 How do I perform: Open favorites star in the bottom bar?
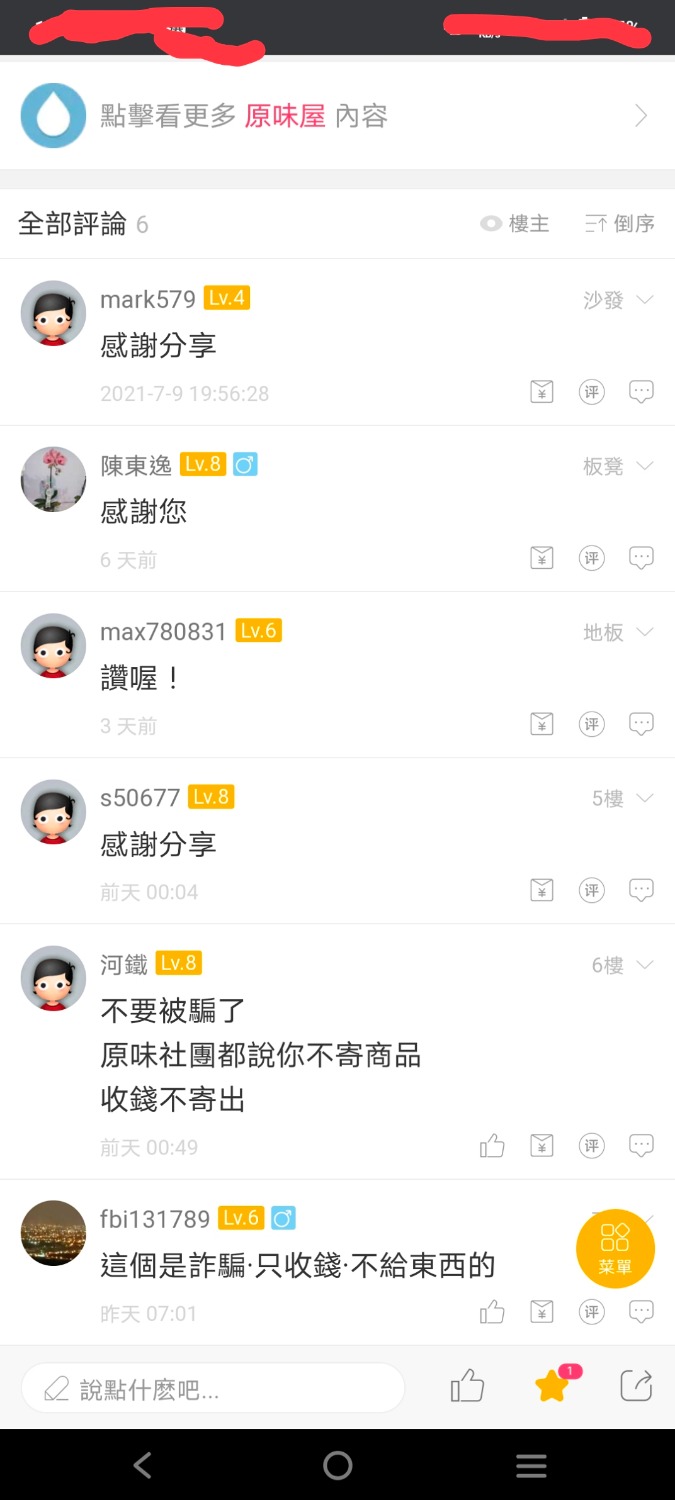click(x=552, y=1387)
